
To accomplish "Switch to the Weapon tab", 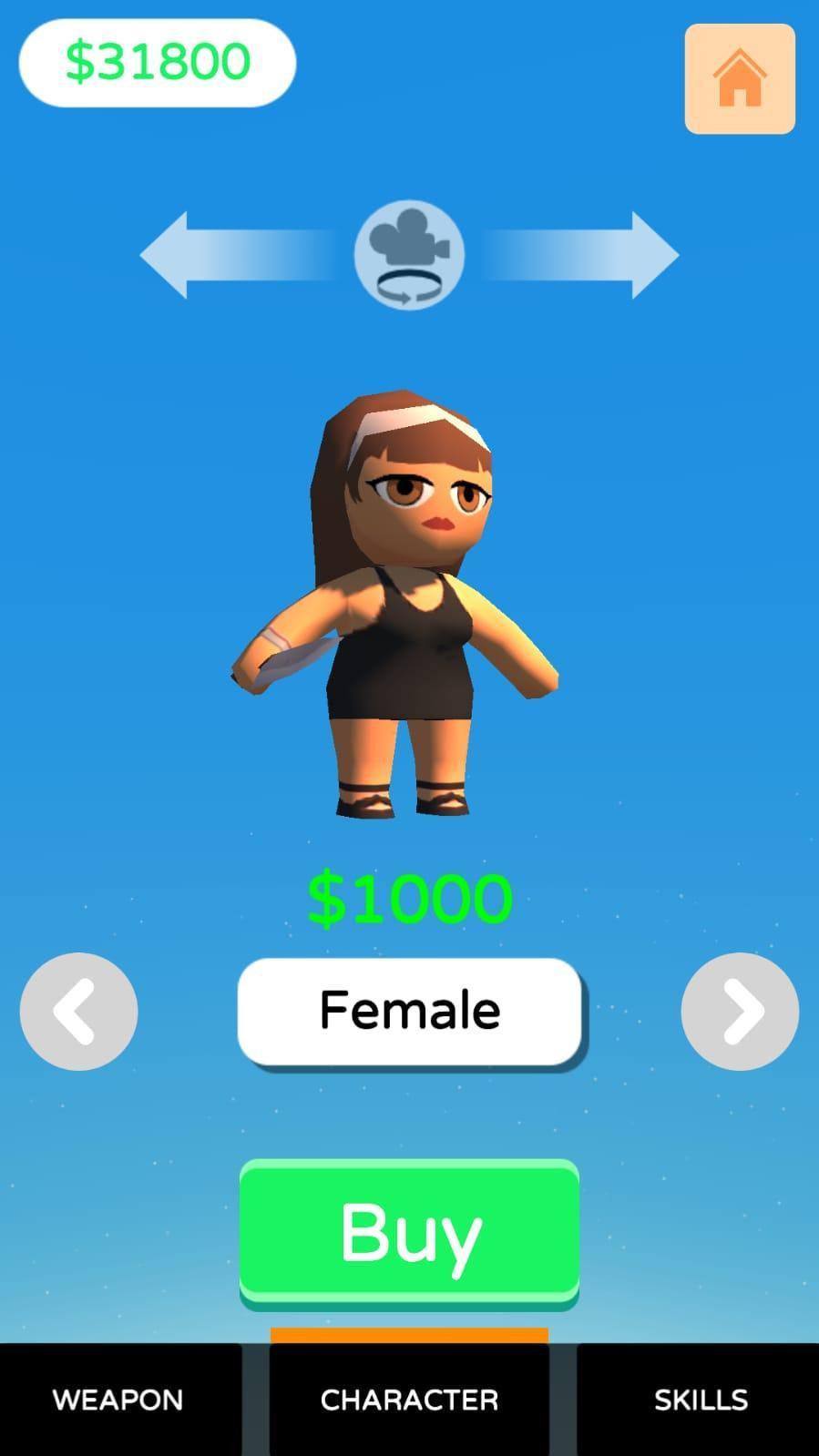I will 118,1400.
